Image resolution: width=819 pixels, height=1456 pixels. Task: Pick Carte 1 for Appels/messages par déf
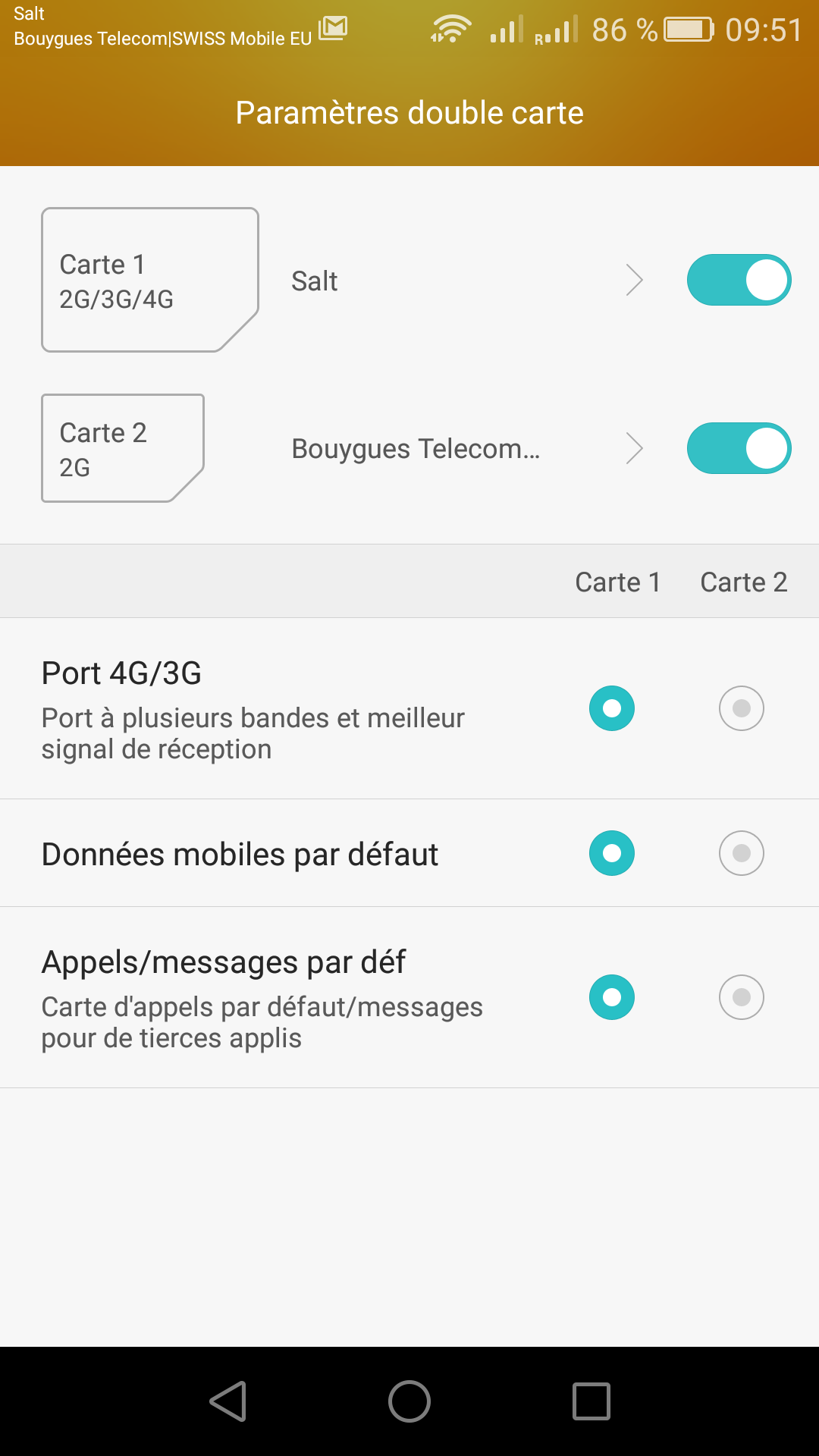(611, 997)
